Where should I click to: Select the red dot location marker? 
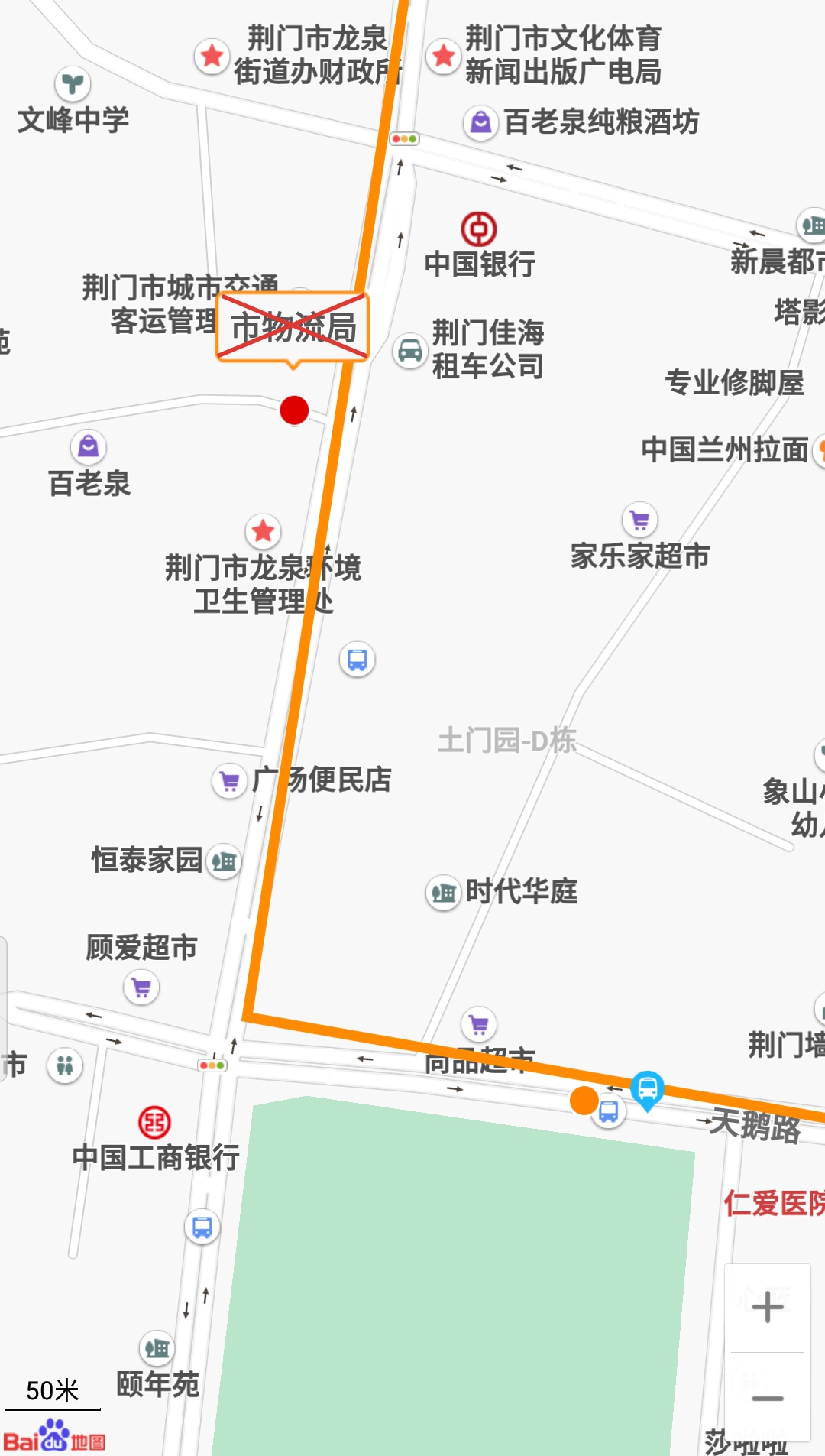pyautogui.click(x=293, y=412)
